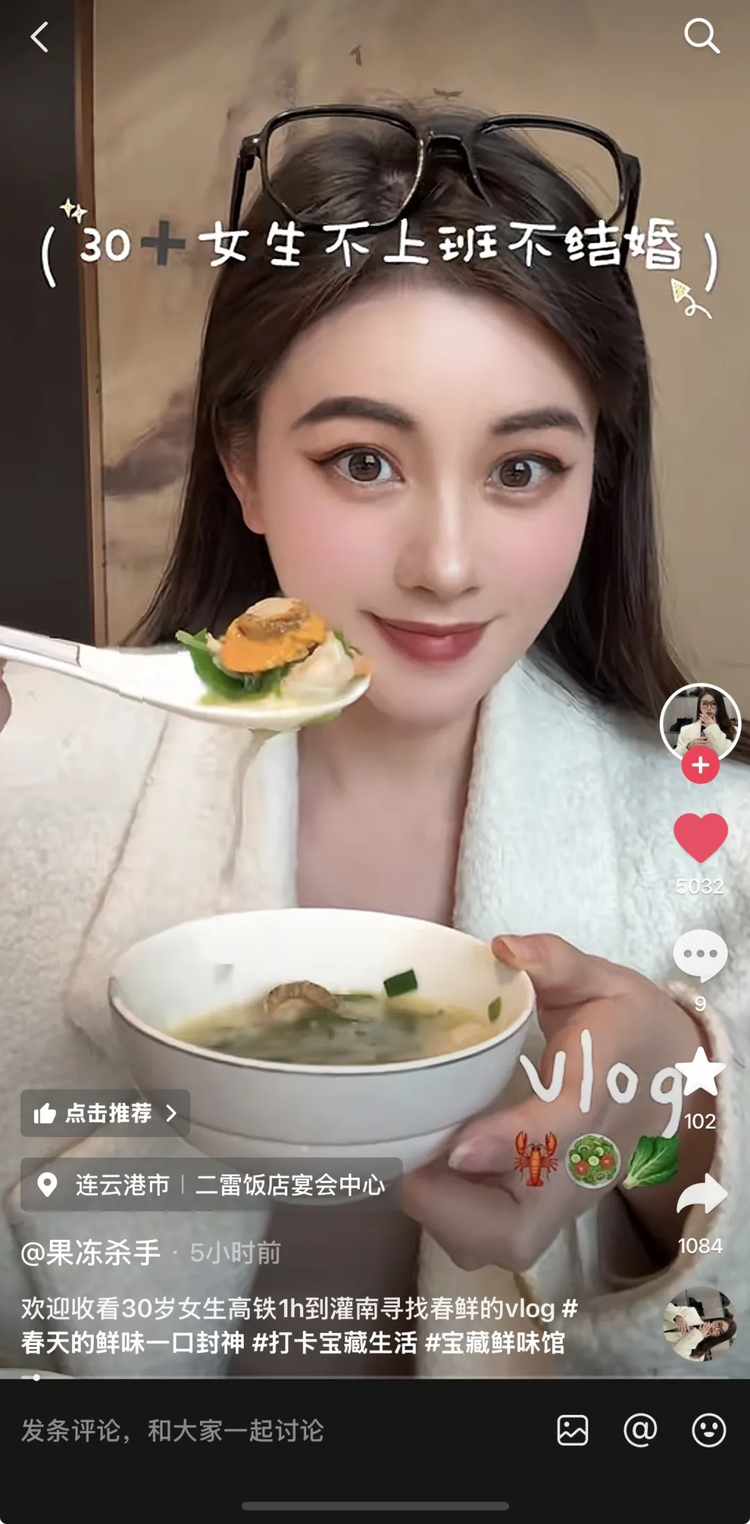The width and height of the screenshot is (750, 1524).
Task: Follow the creator with the red plus
Action: point(700,766)
